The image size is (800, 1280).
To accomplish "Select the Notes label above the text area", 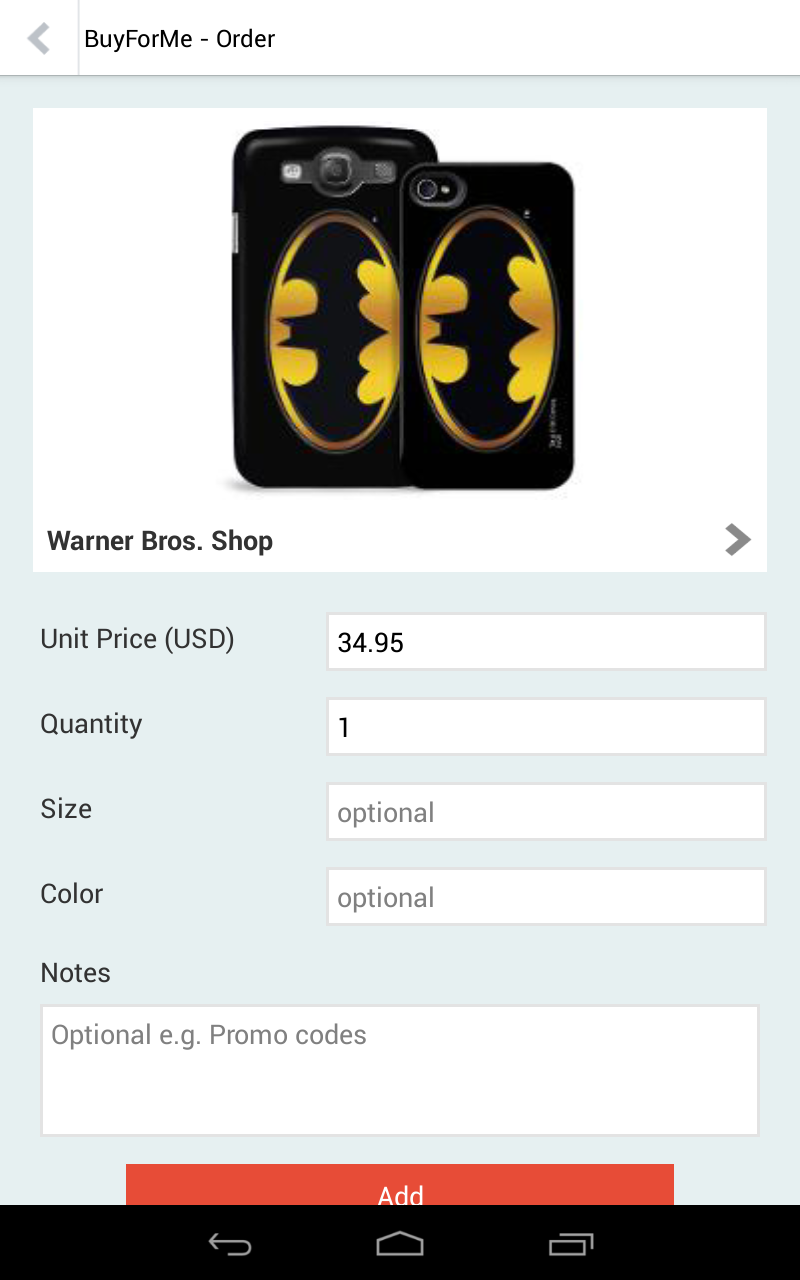I will 75,972.
